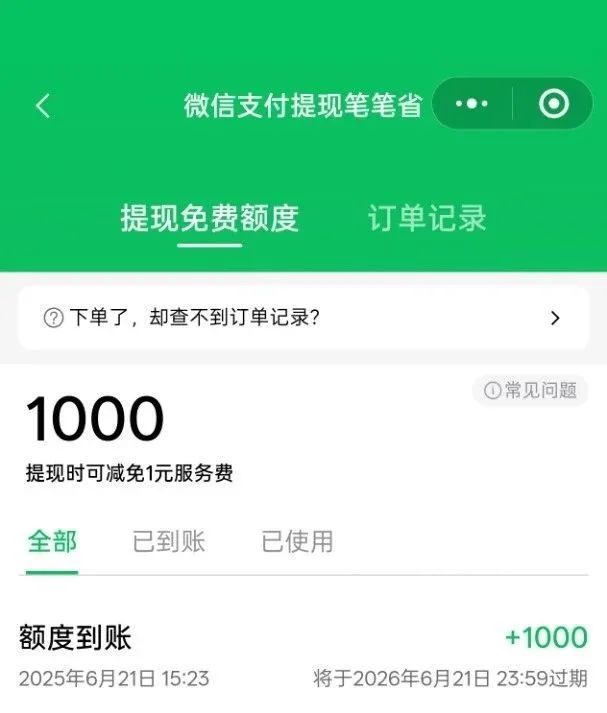This screenshot has height=713, width=607.
Task: Close the mini program via circle icon
Action: point(553,104)
